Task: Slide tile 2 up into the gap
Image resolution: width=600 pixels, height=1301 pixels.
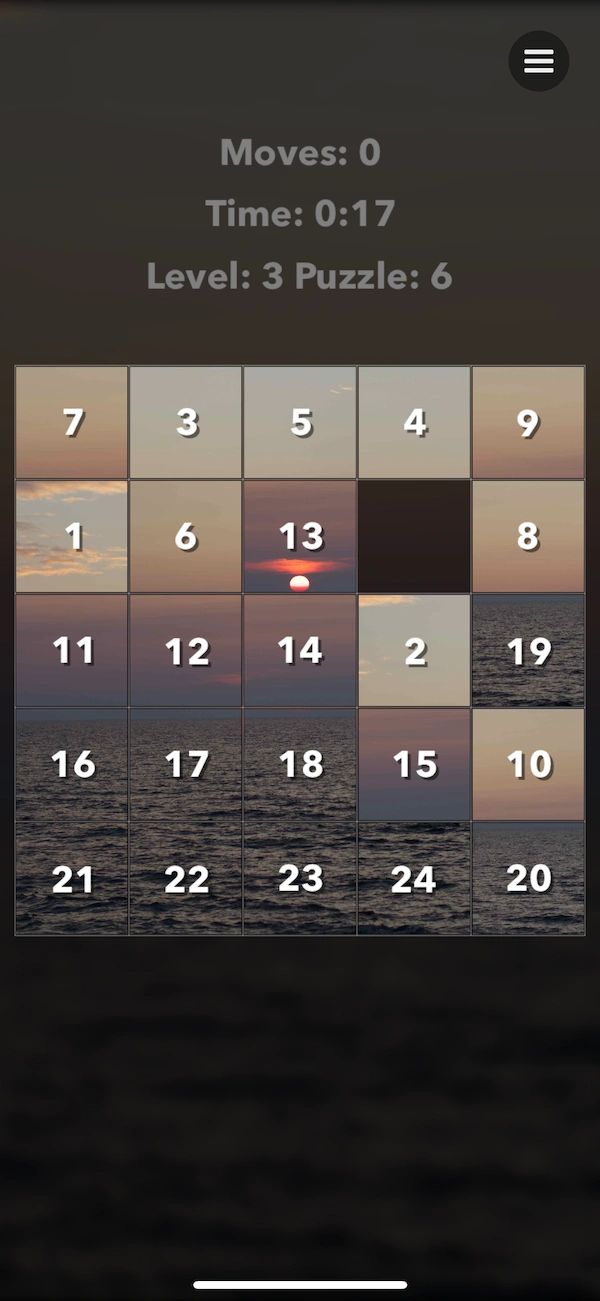Action: tap(414, 651)
